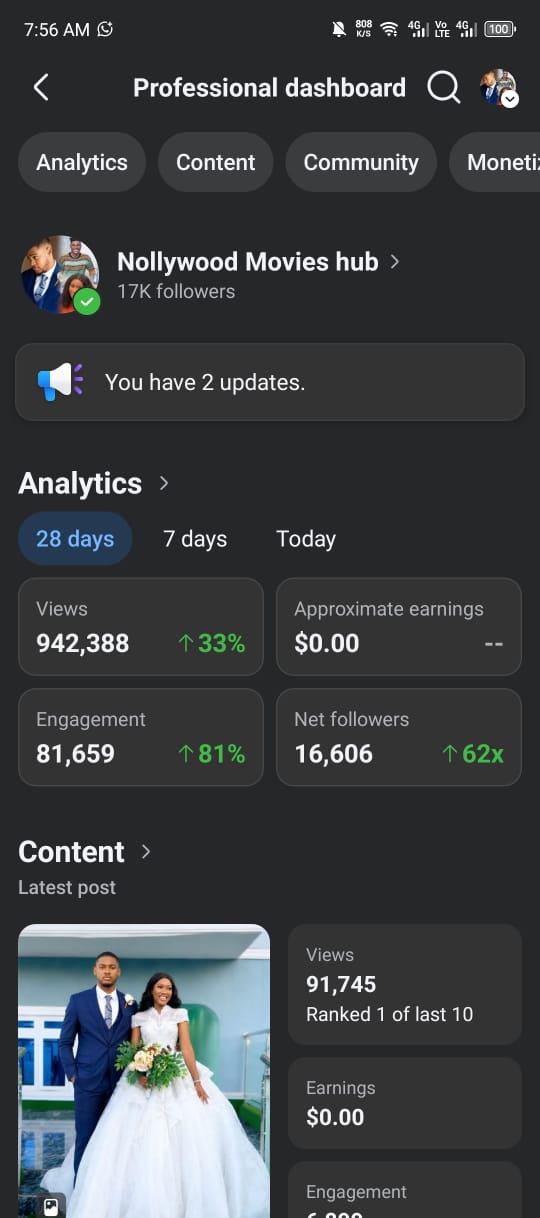Open the Approximate earnings card
The image size is (540, 1218).
click(399, 627)
